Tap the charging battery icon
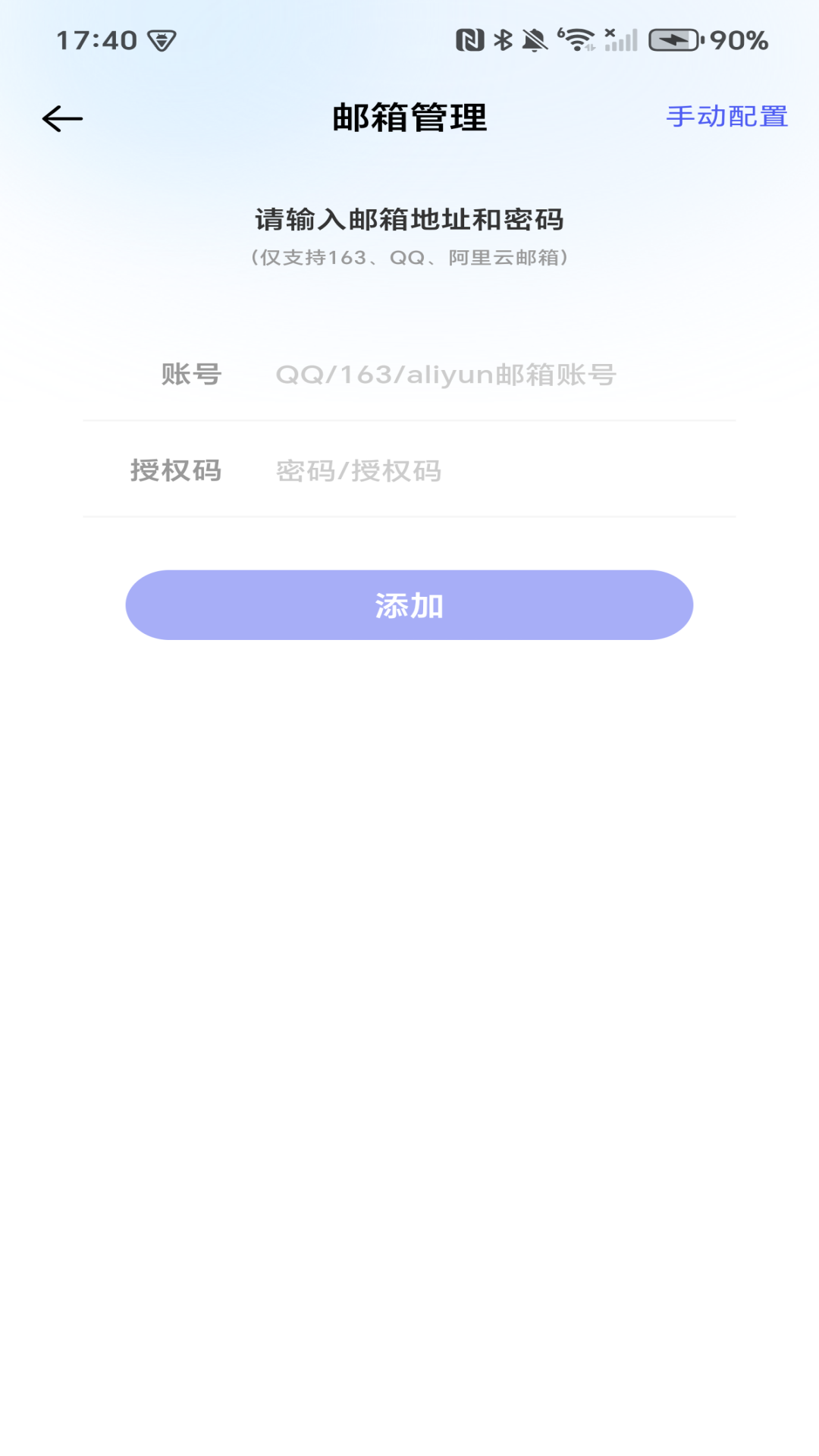Image resolution: width=819 pixels, height=1456 pixels. coord(673,39)
